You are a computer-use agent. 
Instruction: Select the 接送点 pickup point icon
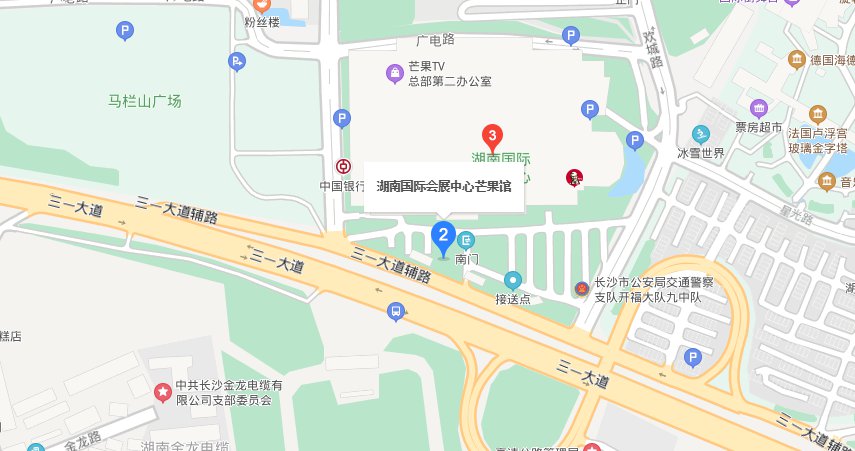coord(512,279)
